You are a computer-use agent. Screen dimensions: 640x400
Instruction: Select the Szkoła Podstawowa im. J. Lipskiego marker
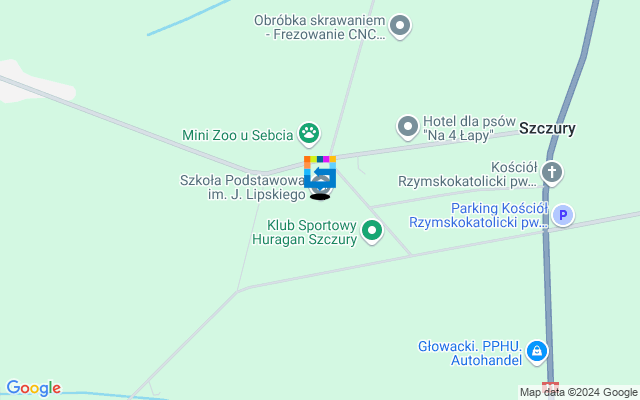320,186
